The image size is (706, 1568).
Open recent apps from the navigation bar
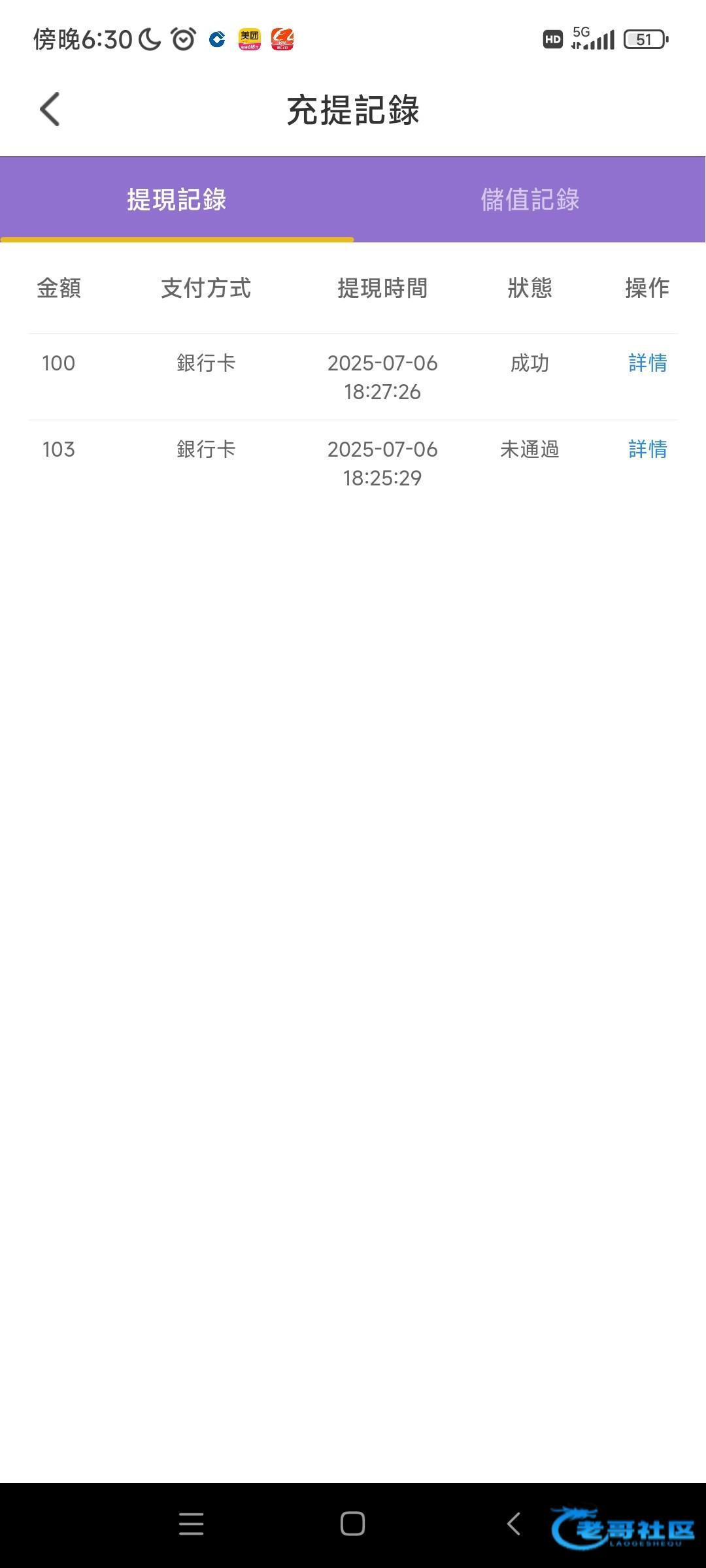click(x=191, y=1524)
